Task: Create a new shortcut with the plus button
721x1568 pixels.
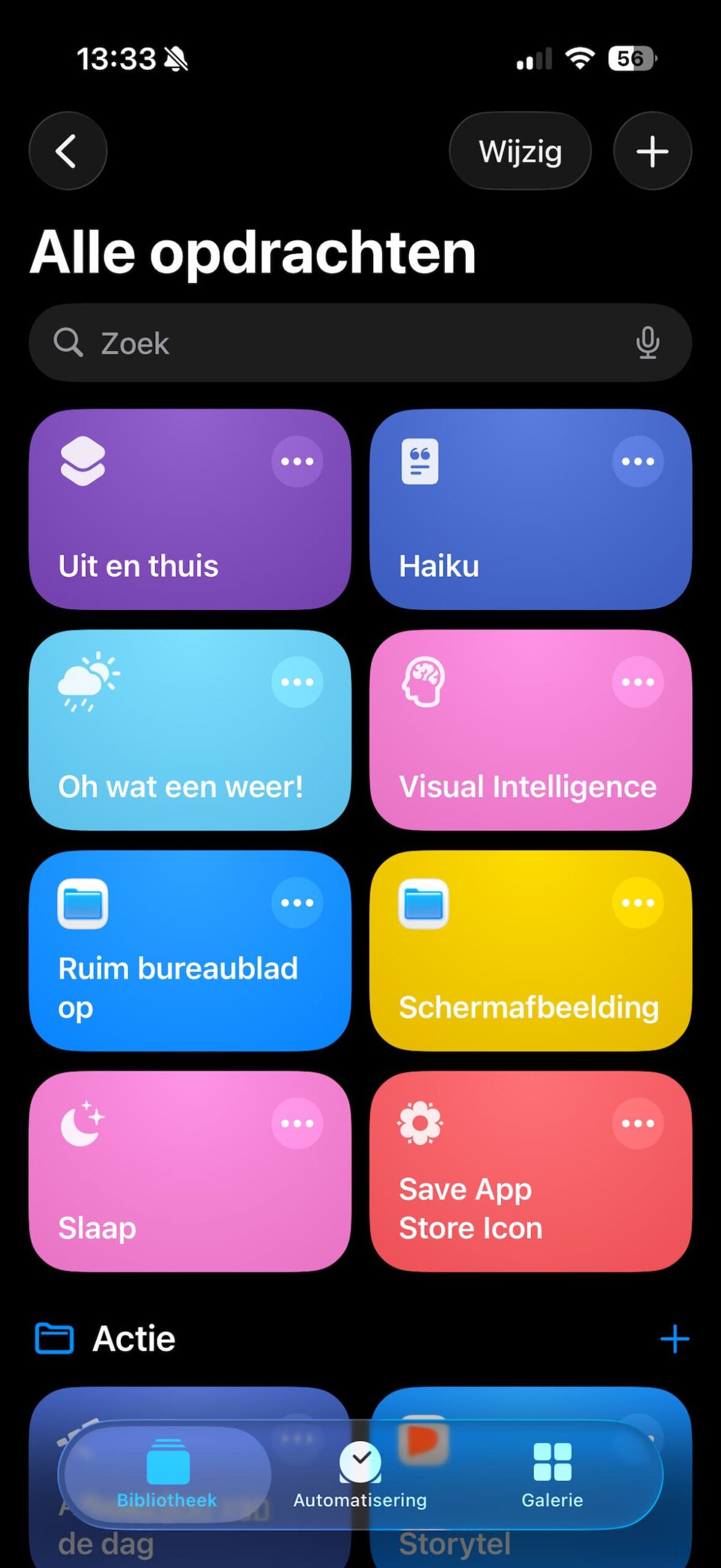Action: [652, 151]
